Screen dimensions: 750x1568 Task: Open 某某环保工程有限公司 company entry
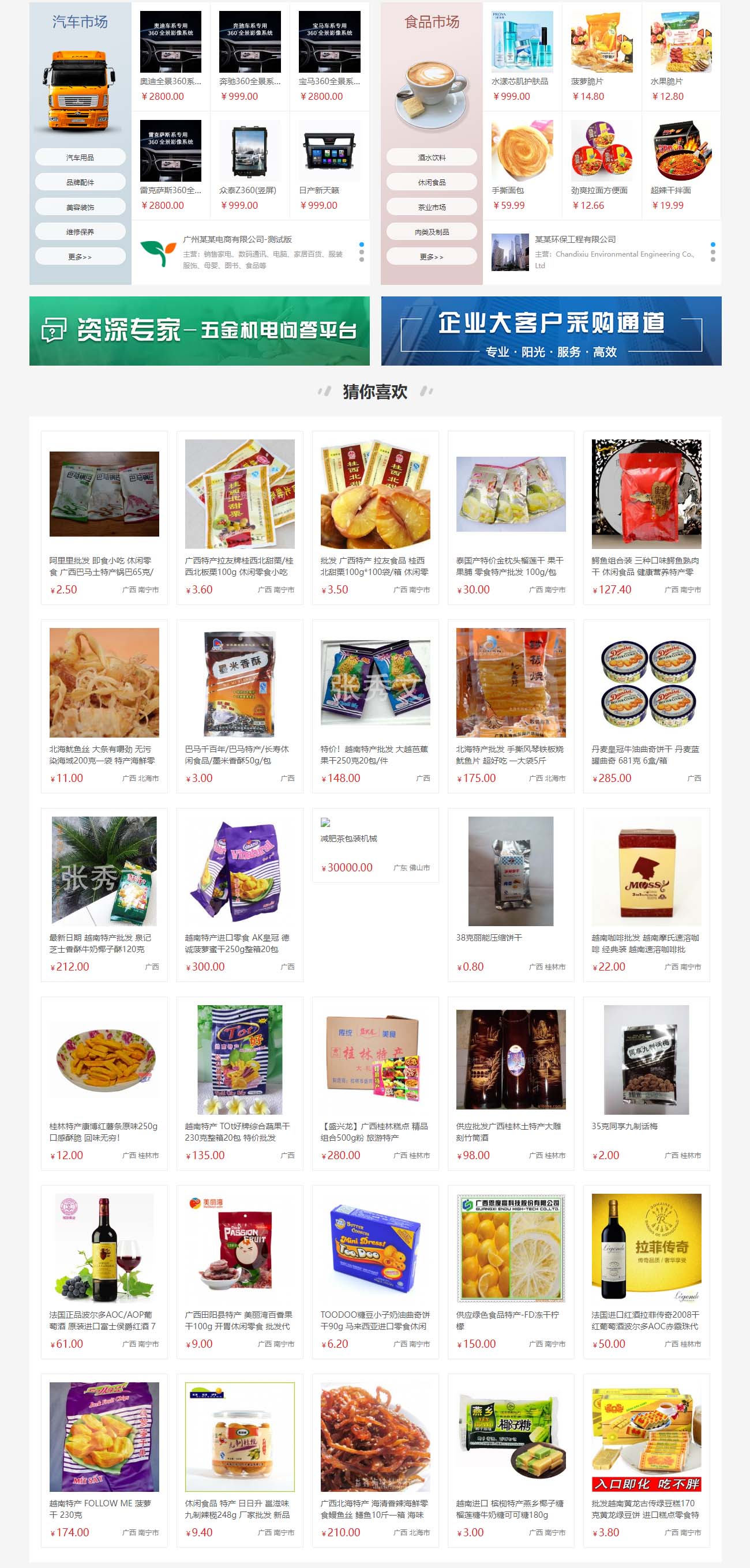tap(575, 239)
